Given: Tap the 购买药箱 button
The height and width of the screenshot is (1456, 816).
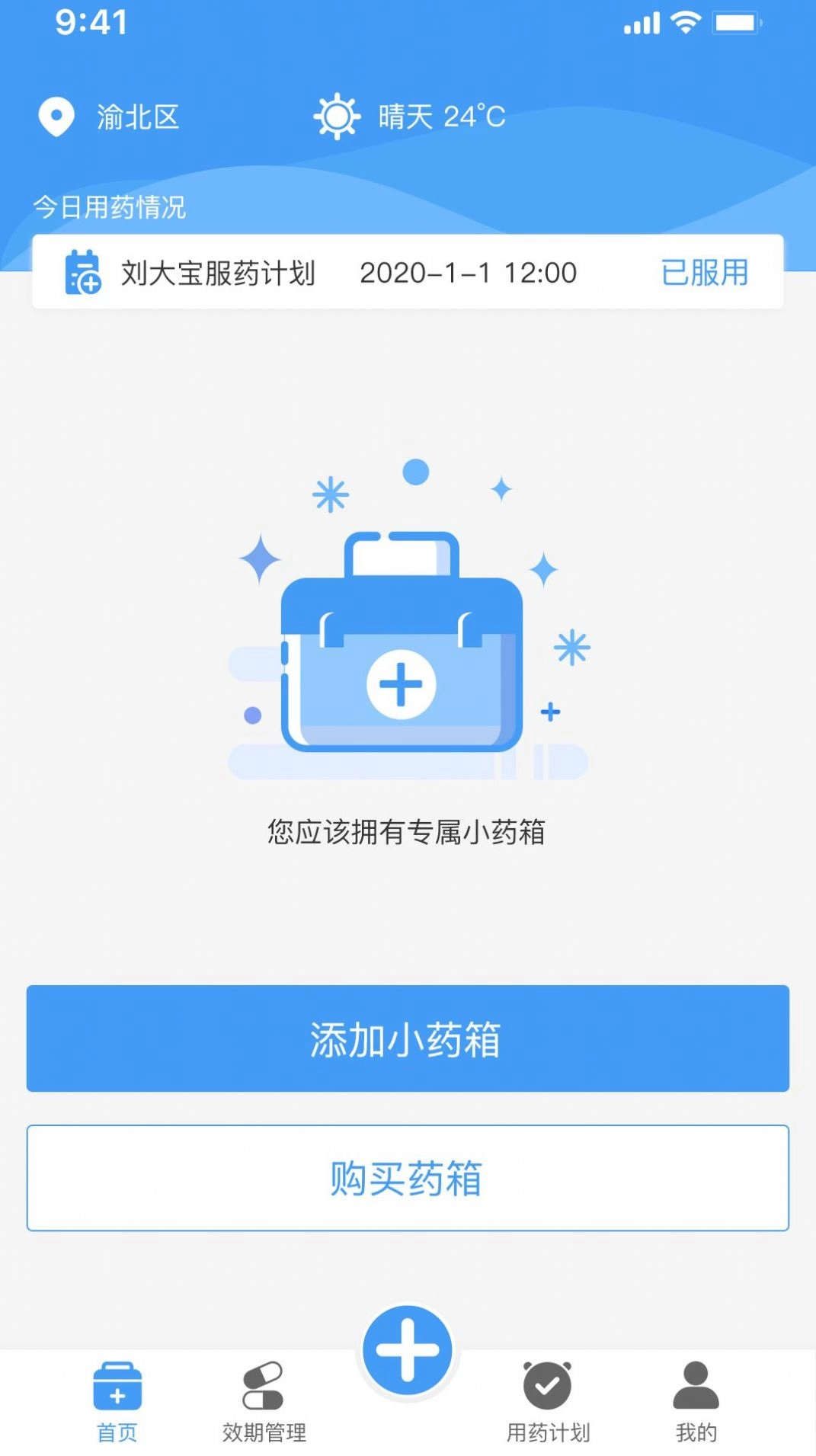Looking at the screenshot, I should click(x=408, y=1178).
